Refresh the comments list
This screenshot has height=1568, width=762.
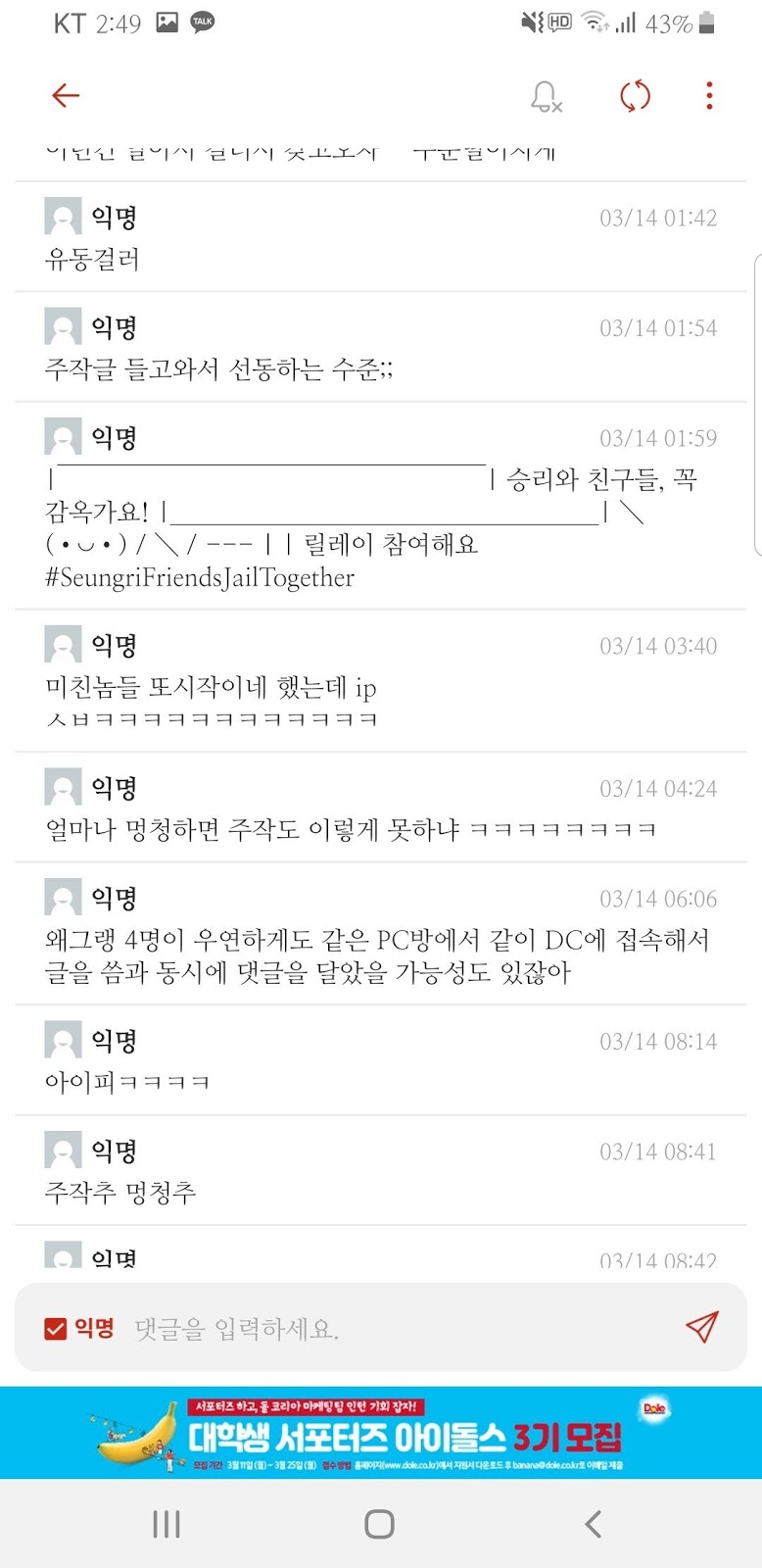pyautogui.click(x=635, y=96)
